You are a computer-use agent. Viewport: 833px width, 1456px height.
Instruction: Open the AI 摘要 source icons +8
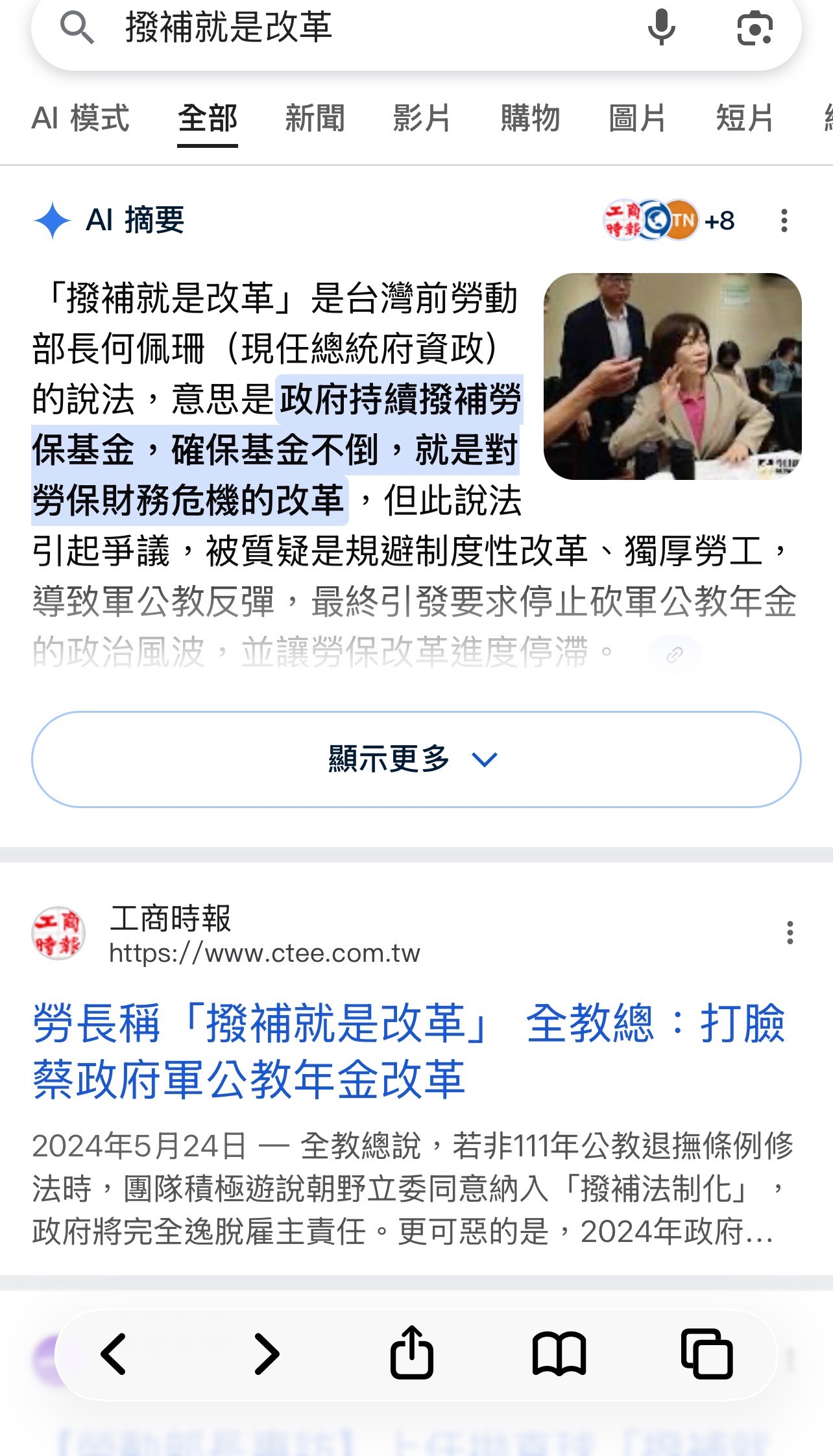pos(668,221)
